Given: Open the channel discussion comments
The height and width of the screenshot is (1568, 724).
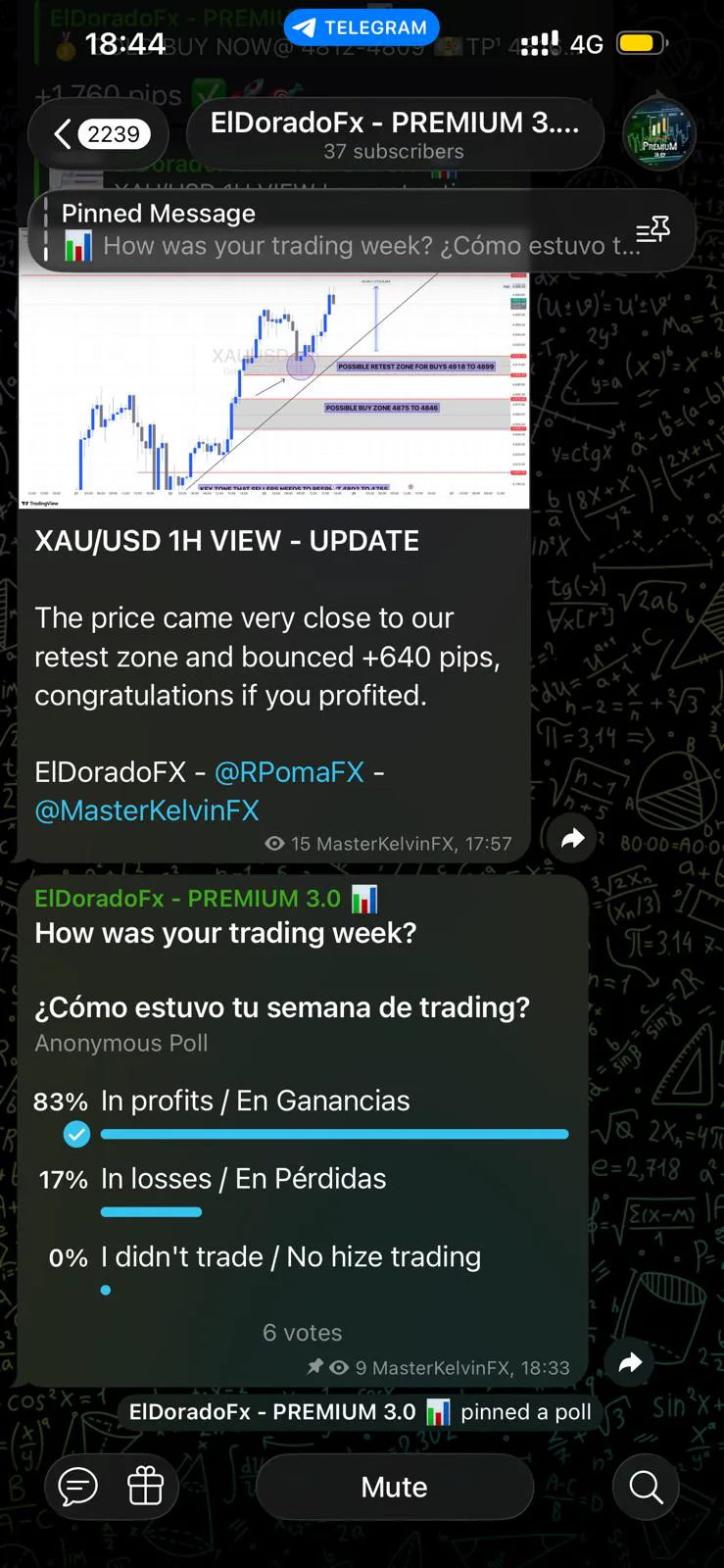Looking at the screenshot, I should (78, 1488).
